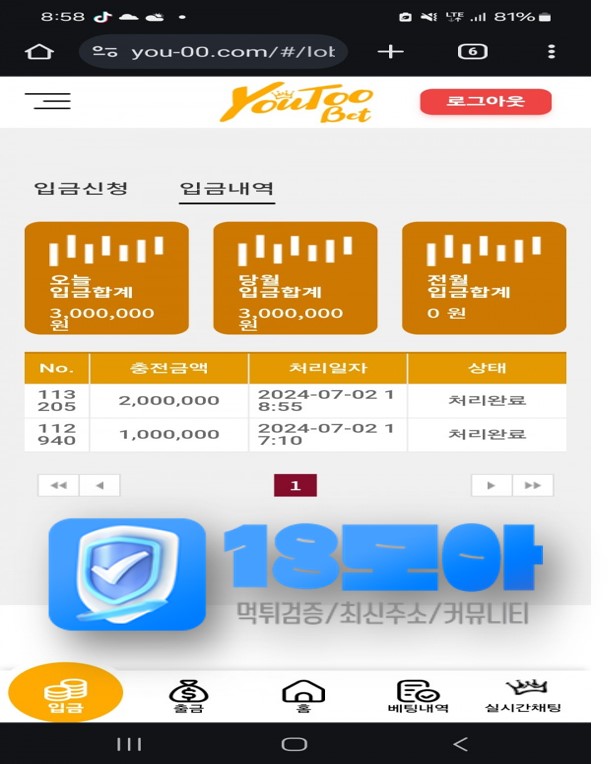Select page 1 in pagination

click(295, 485)
